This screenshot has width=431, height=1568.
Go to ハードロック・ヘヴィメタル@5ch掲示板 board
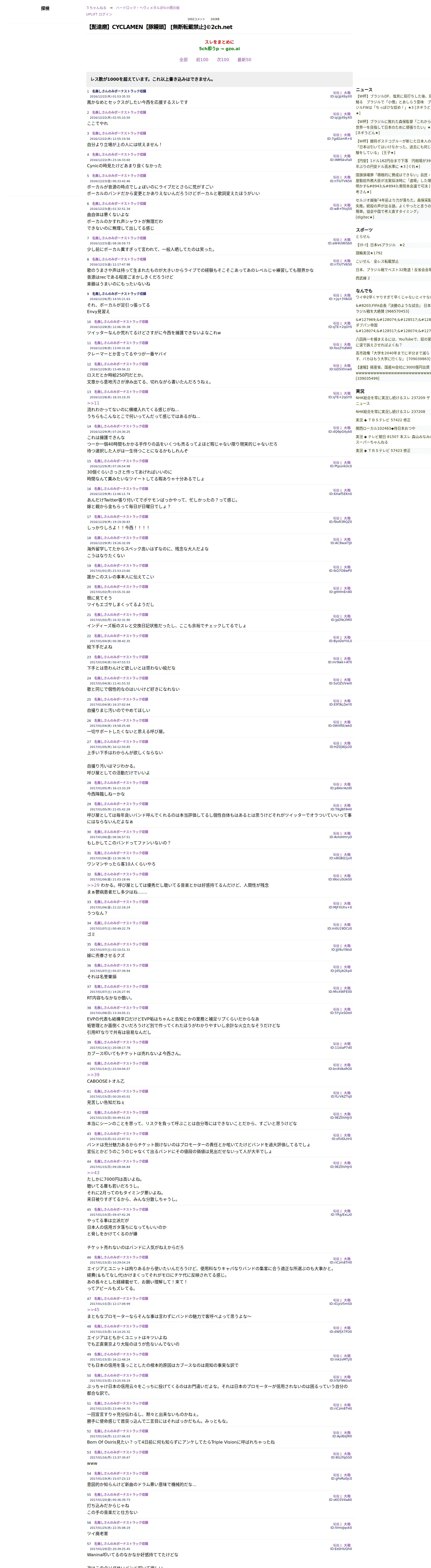148,8
